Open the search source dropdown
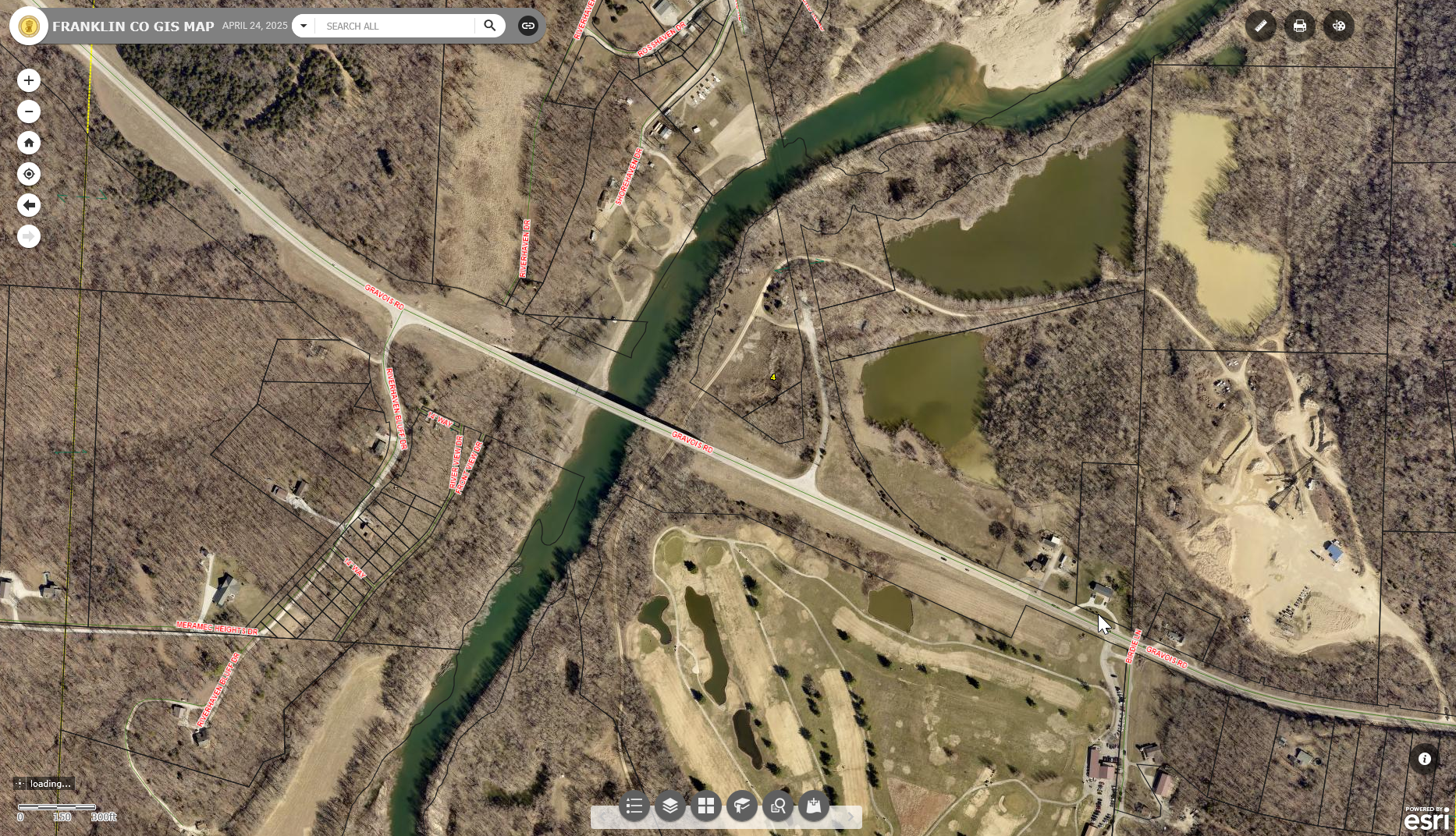The image size is (1456, 836). 304,26
